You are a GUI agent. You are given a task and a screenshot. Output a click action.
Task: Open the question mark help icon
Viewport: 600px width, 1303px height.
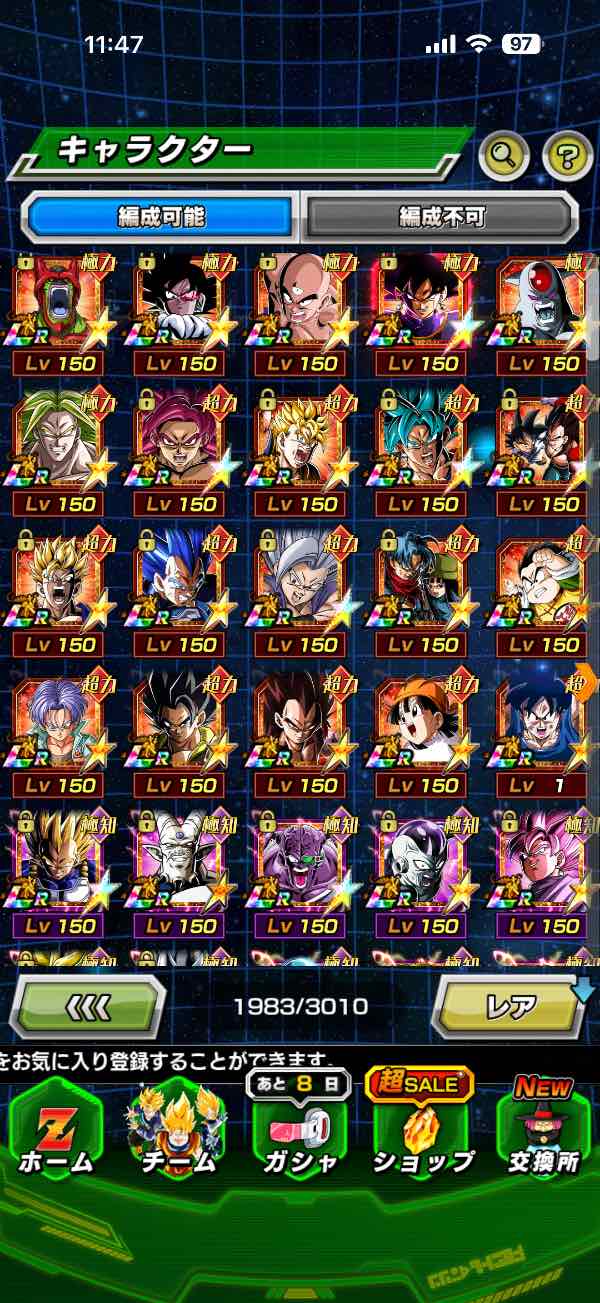coord(567,154)
